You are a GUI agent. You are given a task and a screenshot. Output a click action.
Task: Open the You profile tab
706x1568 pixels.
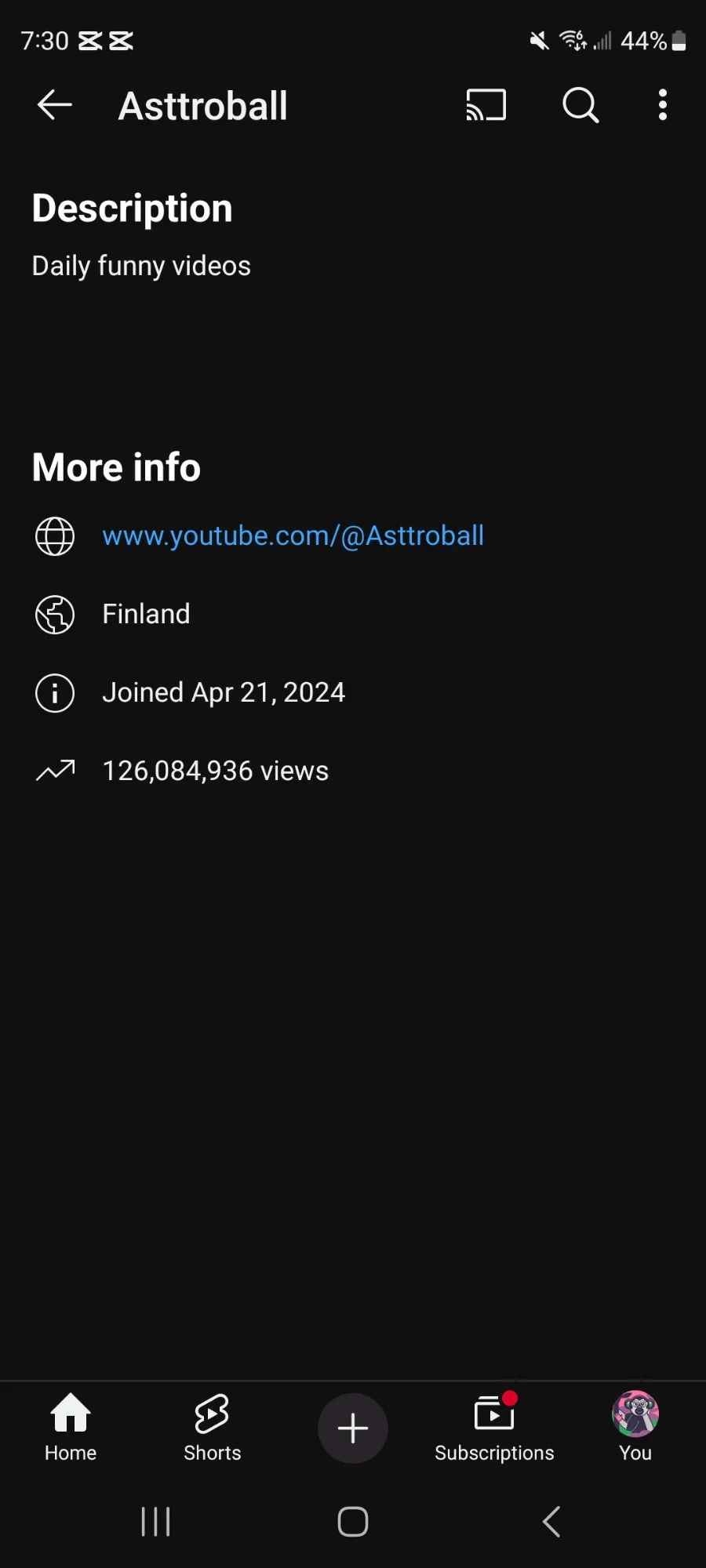pos(635,1428)
